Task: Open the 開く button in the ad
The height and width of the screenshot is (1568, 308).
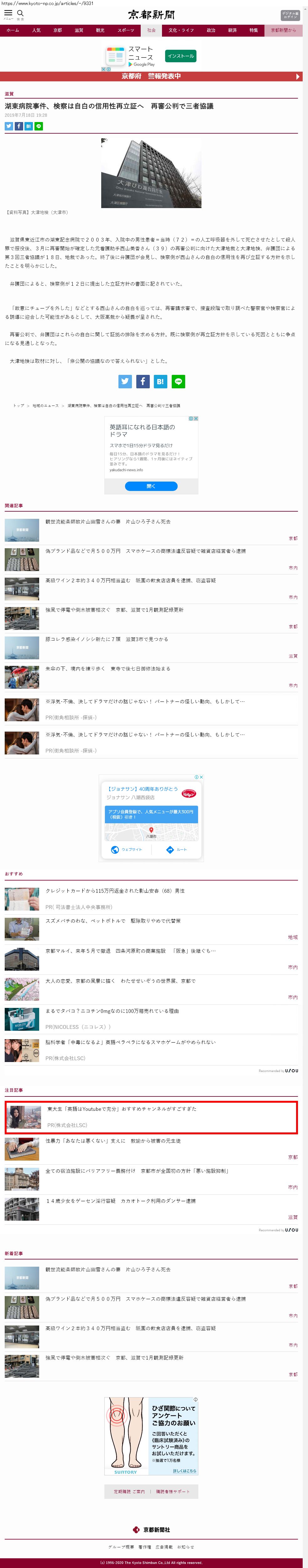Action: coord(151,486)
